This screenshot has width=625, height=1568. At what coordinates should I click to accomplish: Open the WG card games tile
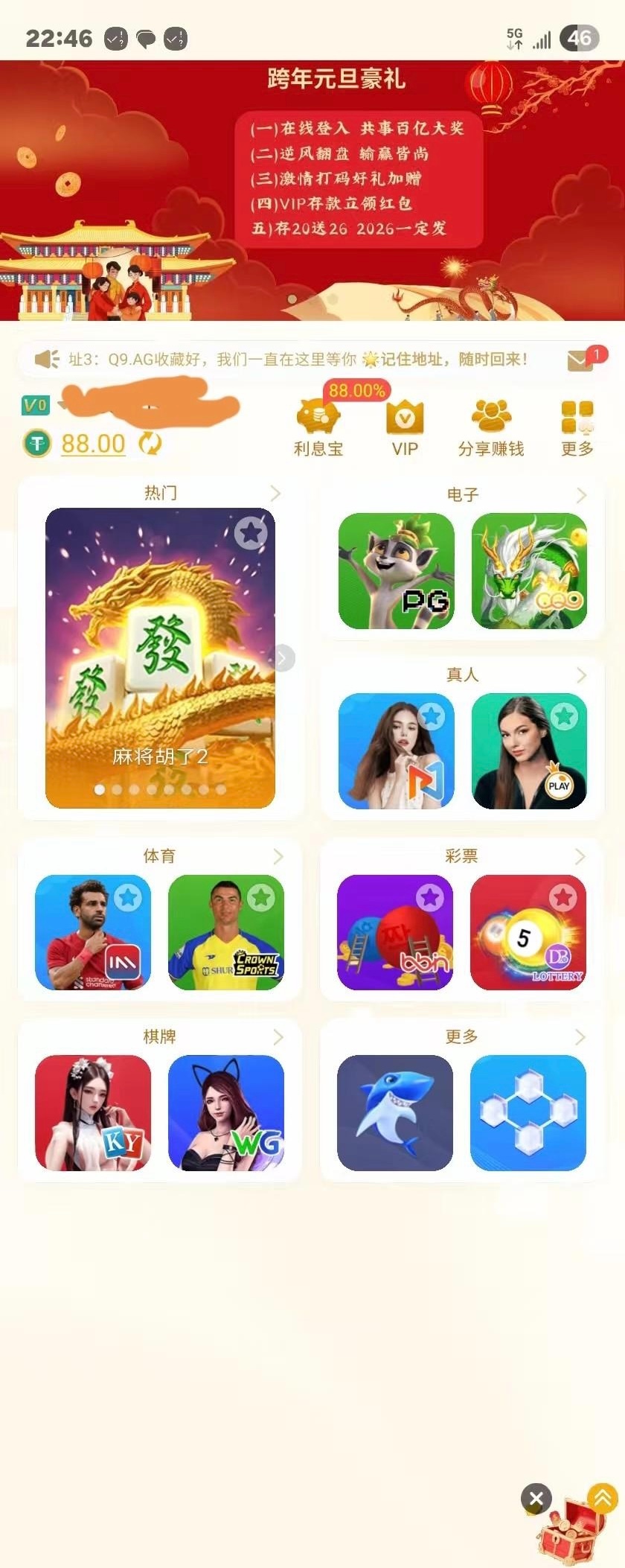point(226,1112)
